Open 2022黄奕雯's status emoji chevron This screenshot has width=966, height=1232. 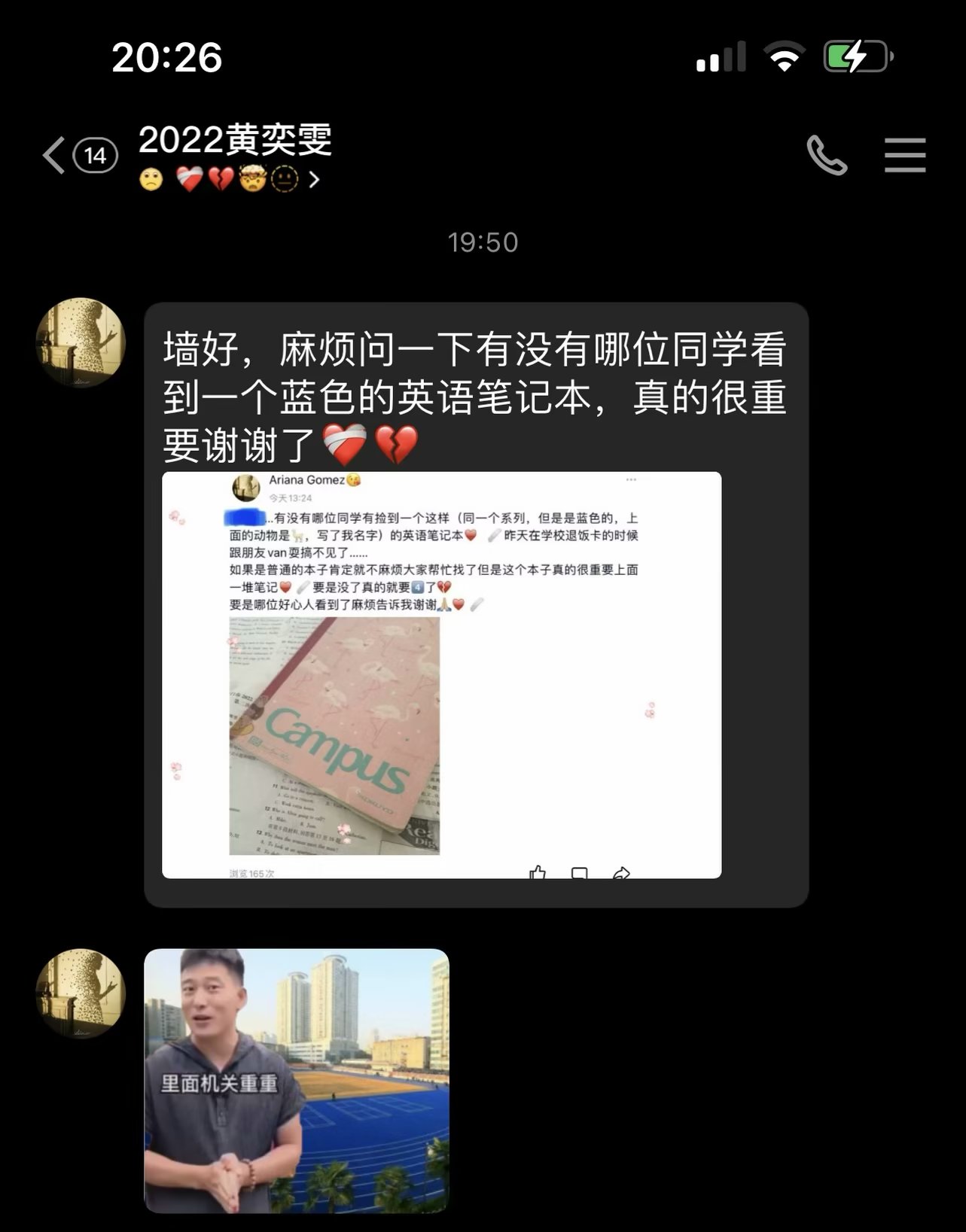tap(315, 180)
